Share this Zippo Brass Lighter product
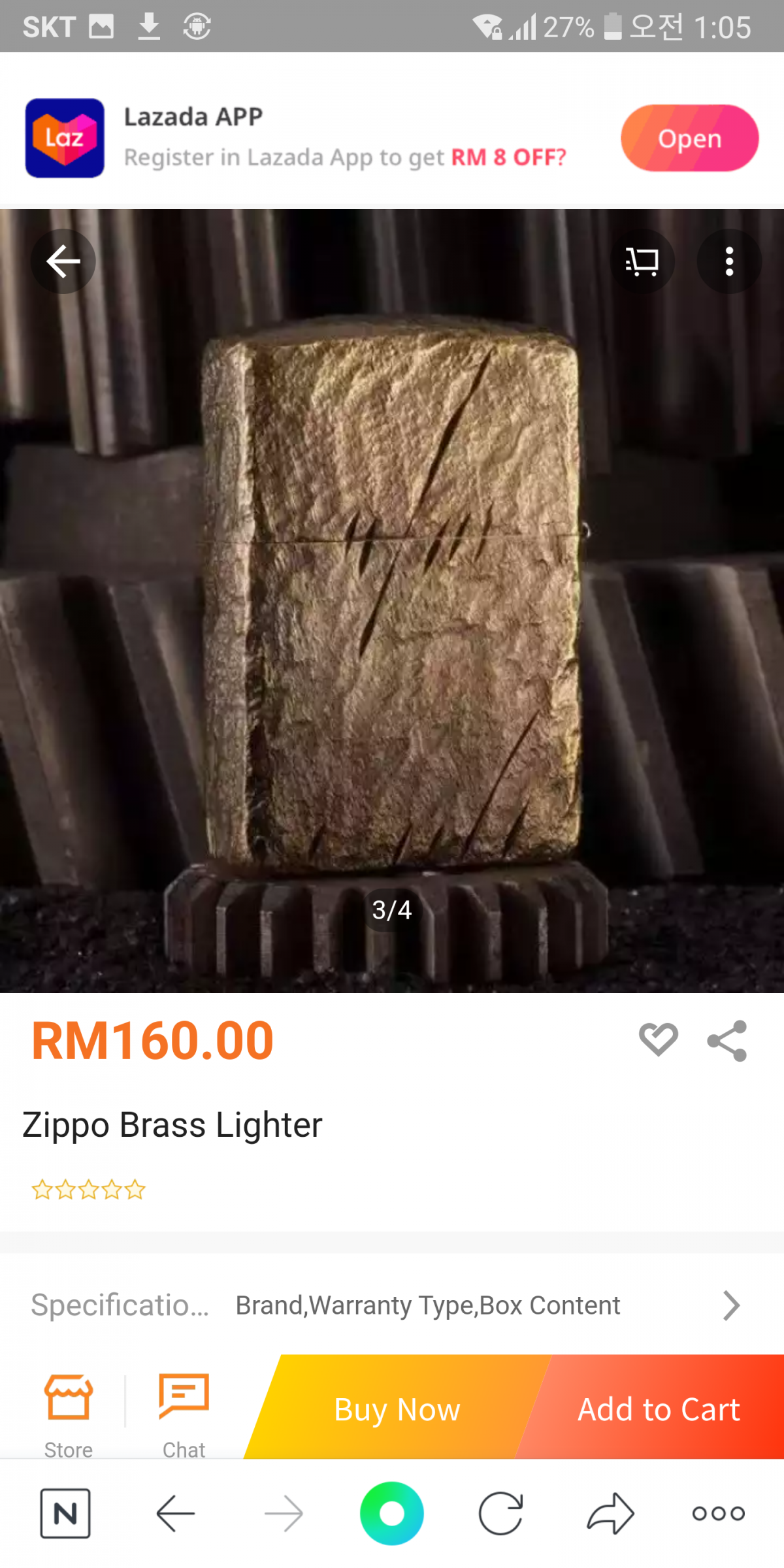The height and width of the screenshot is (1568, 784). [x=727, y=1041]
